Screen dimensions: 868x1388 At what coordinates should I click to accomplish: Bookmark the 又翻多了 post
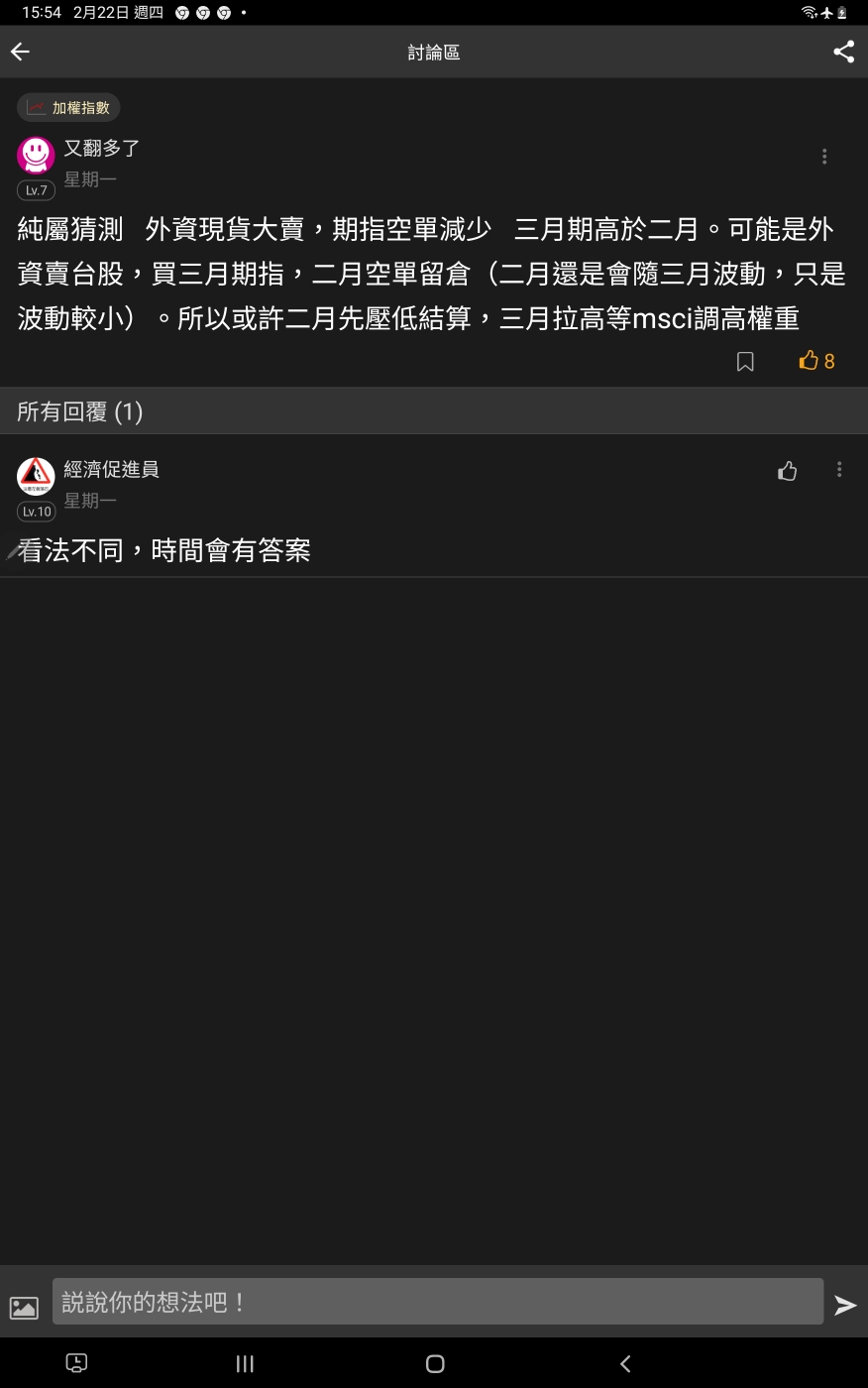745,361
